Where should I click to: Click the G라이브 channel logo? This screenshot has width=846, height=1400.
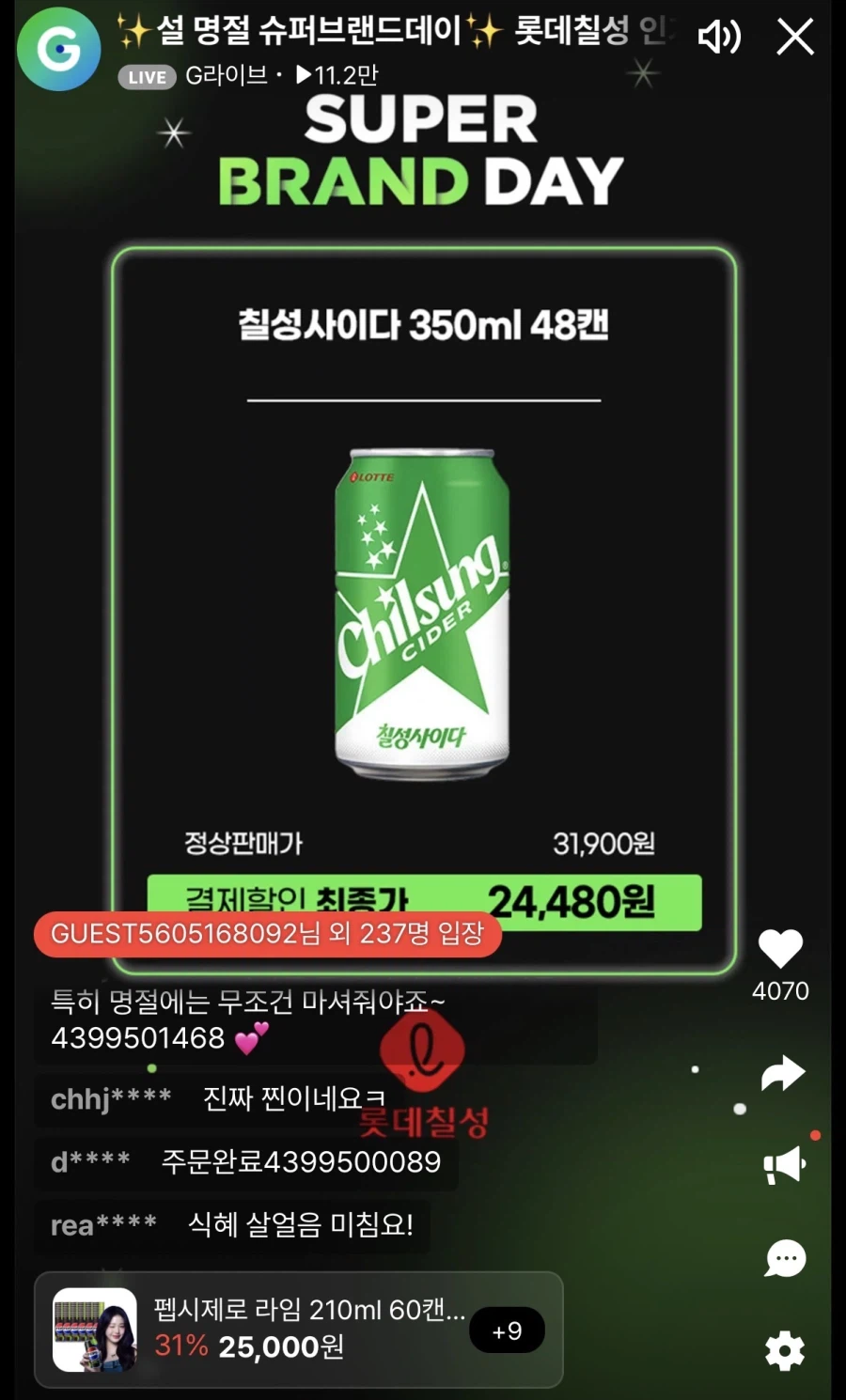58,48
